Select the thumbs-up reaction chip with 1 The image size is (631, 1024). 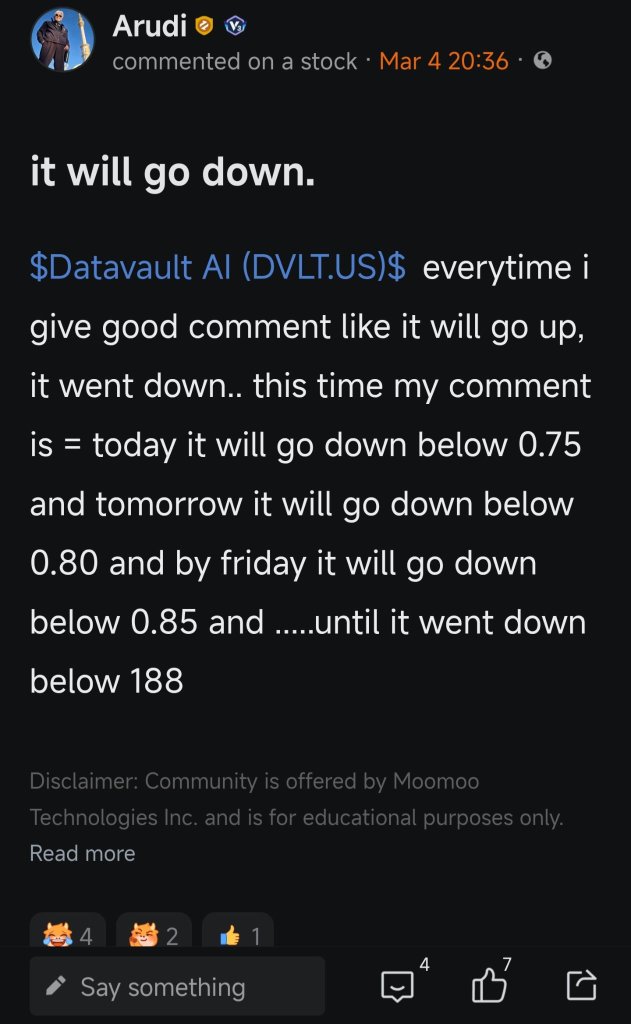click(238, 935)
